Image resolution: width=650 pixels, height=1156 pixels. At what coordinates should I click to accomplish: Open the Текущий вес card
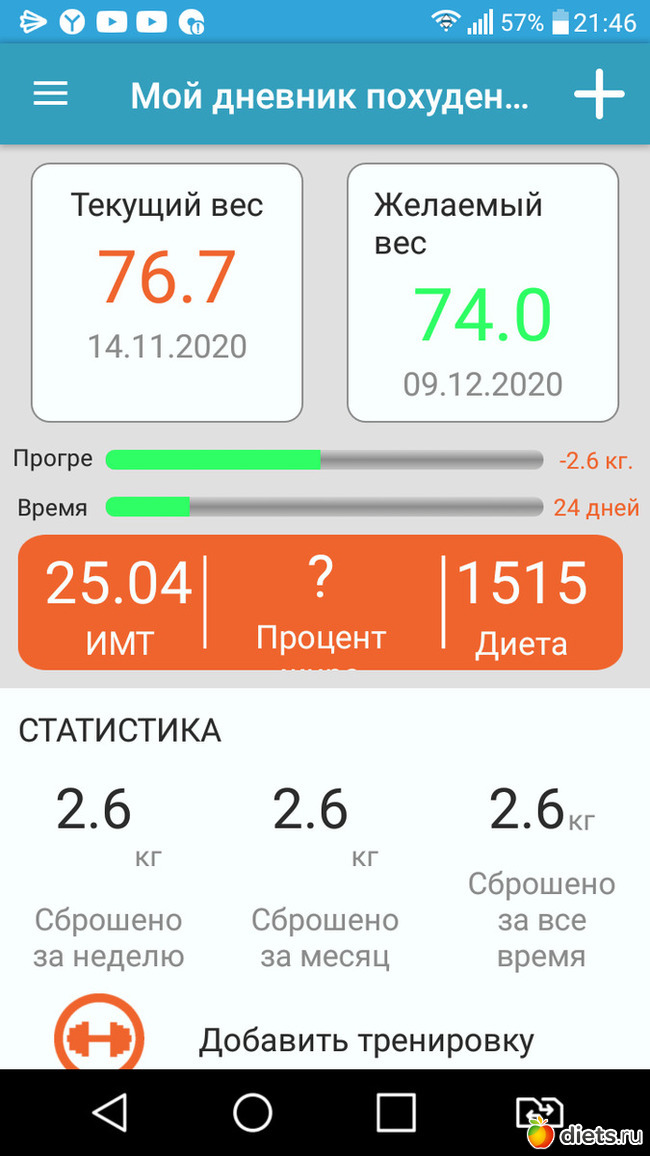tap(167, 292)
